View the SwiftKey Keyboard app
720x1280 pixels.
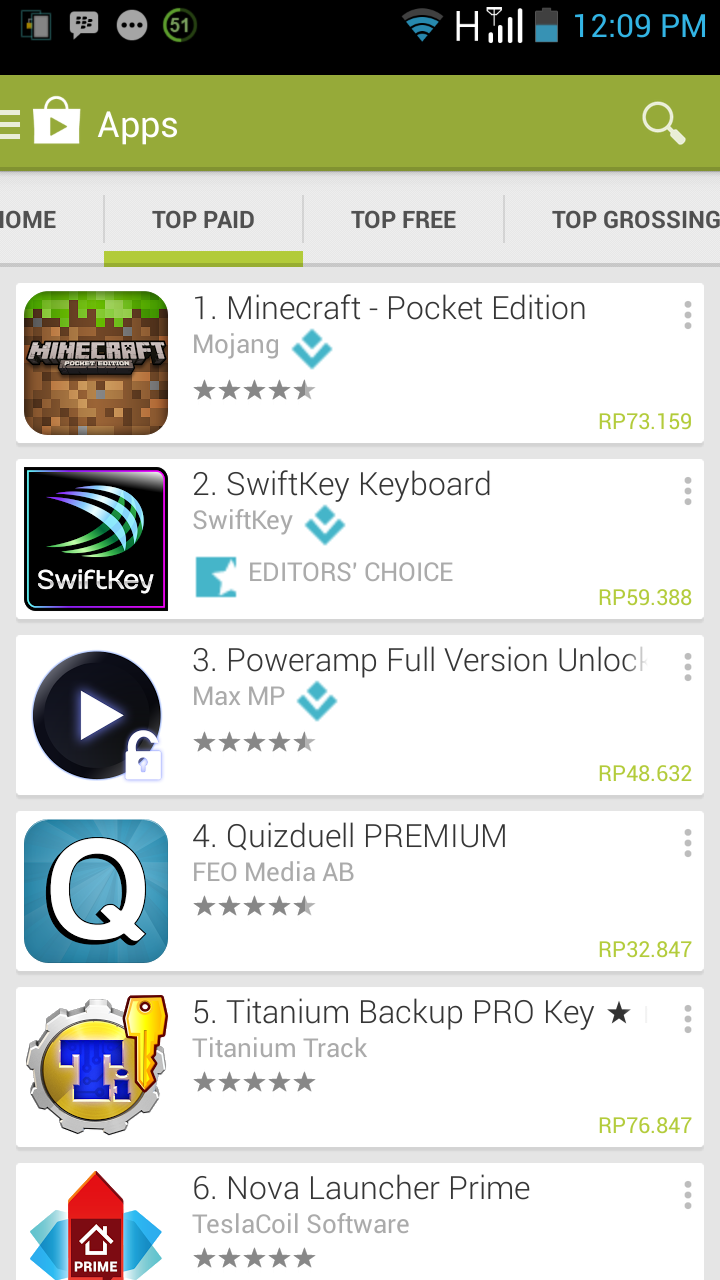[341, 484]
